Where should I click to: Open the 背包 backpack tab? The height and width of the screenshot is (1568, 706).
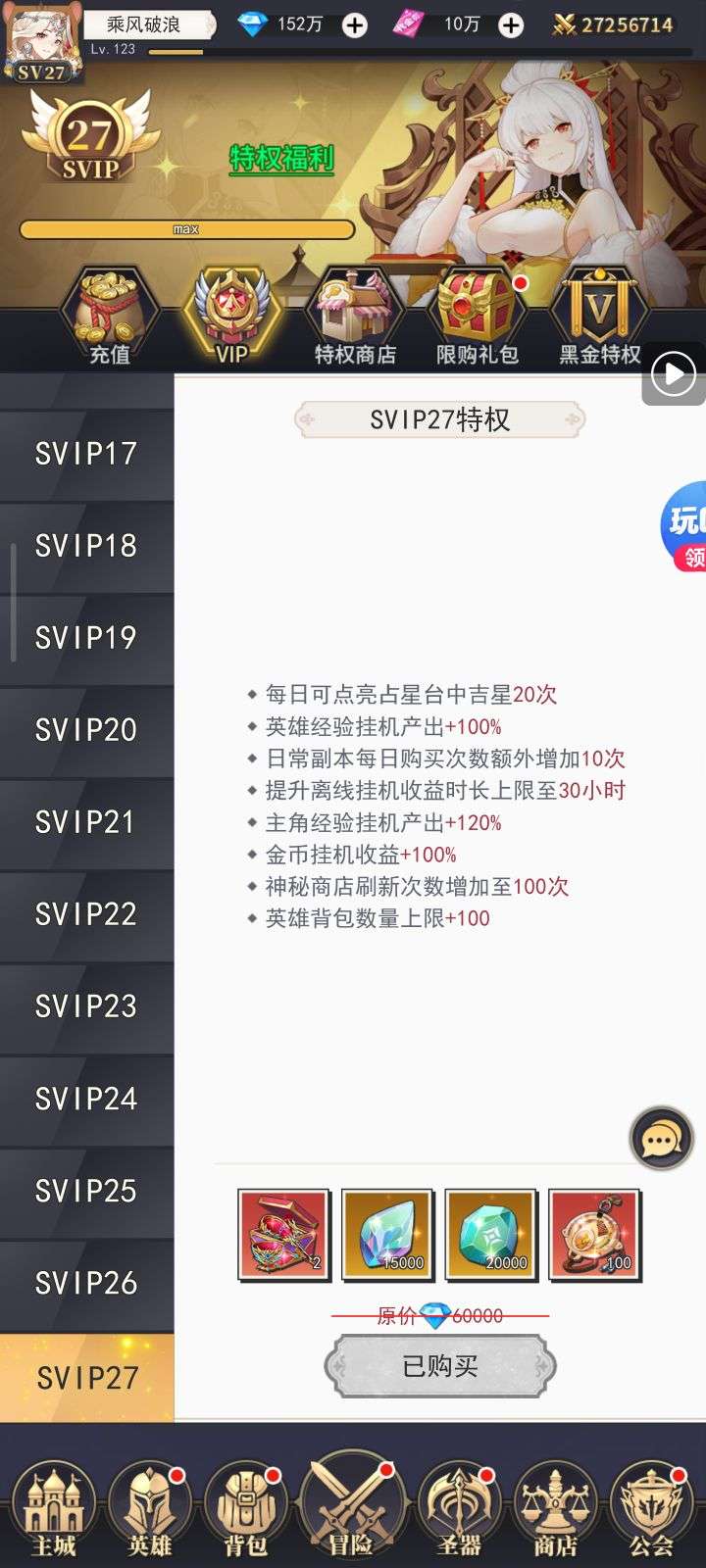click(x=245, y=1510)
